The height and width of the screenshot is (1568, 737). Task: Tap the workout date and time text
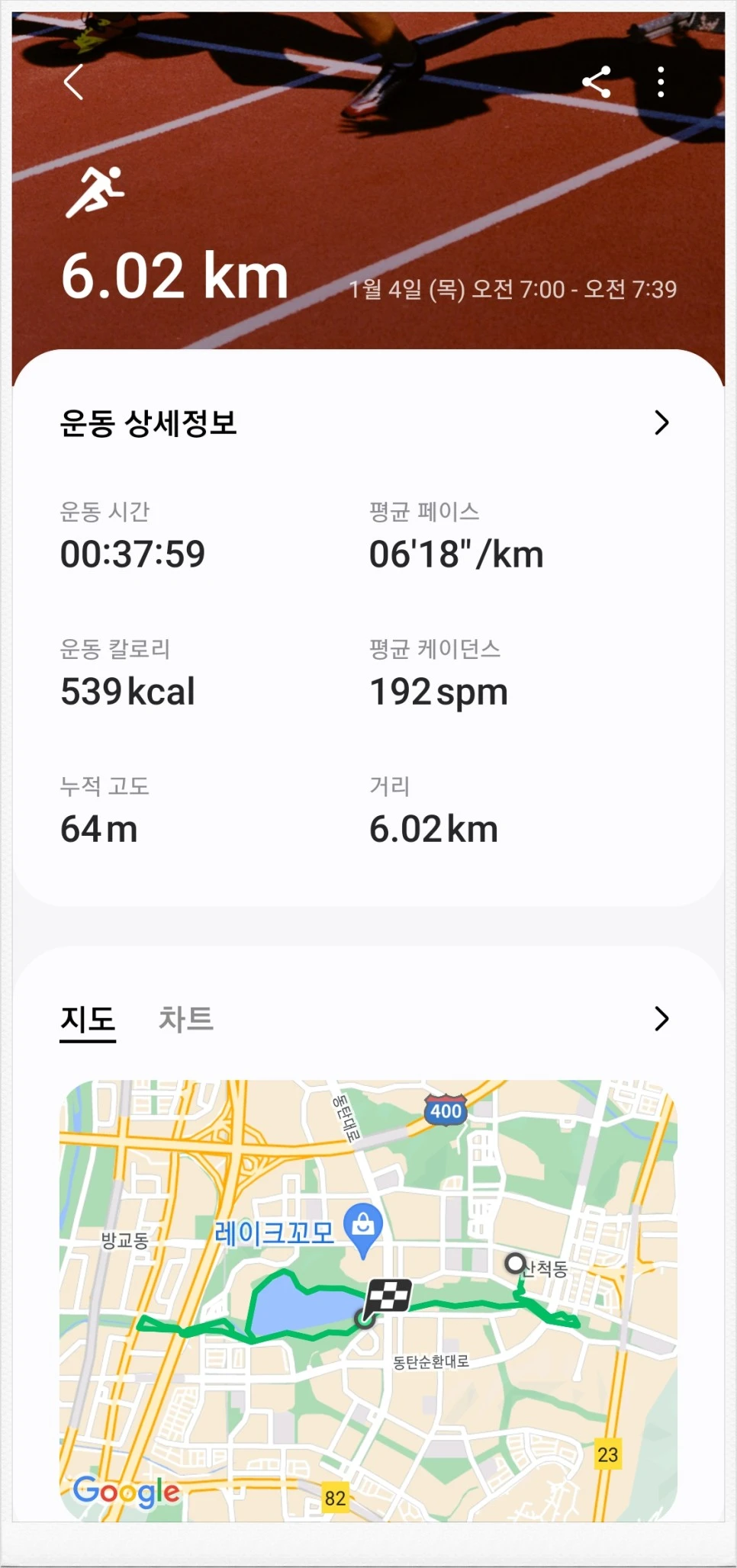pyautogui.click(x=513, y=289)
